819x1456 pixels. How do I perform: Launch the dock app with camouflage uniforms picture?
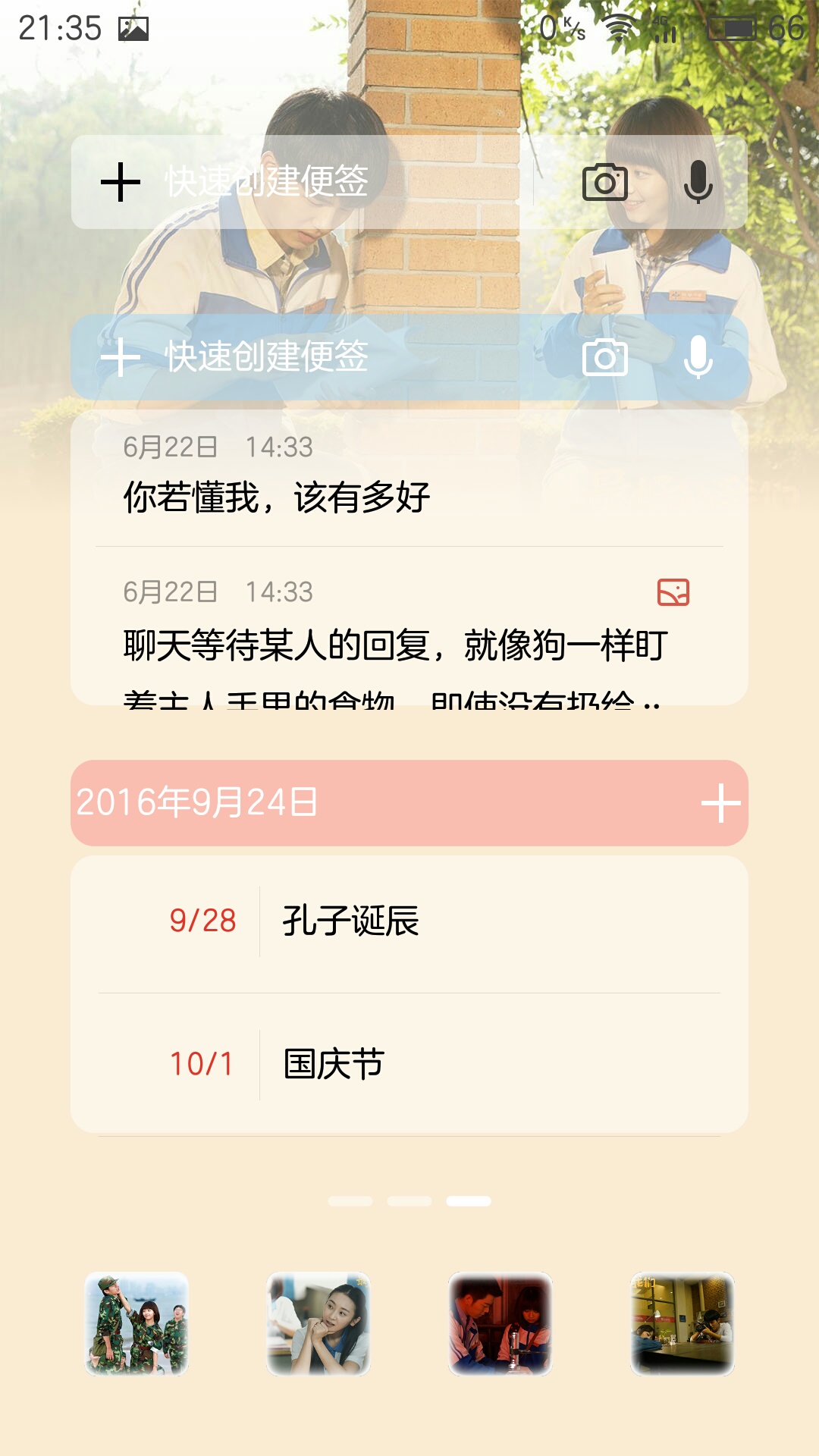(x=136, y=1324)
